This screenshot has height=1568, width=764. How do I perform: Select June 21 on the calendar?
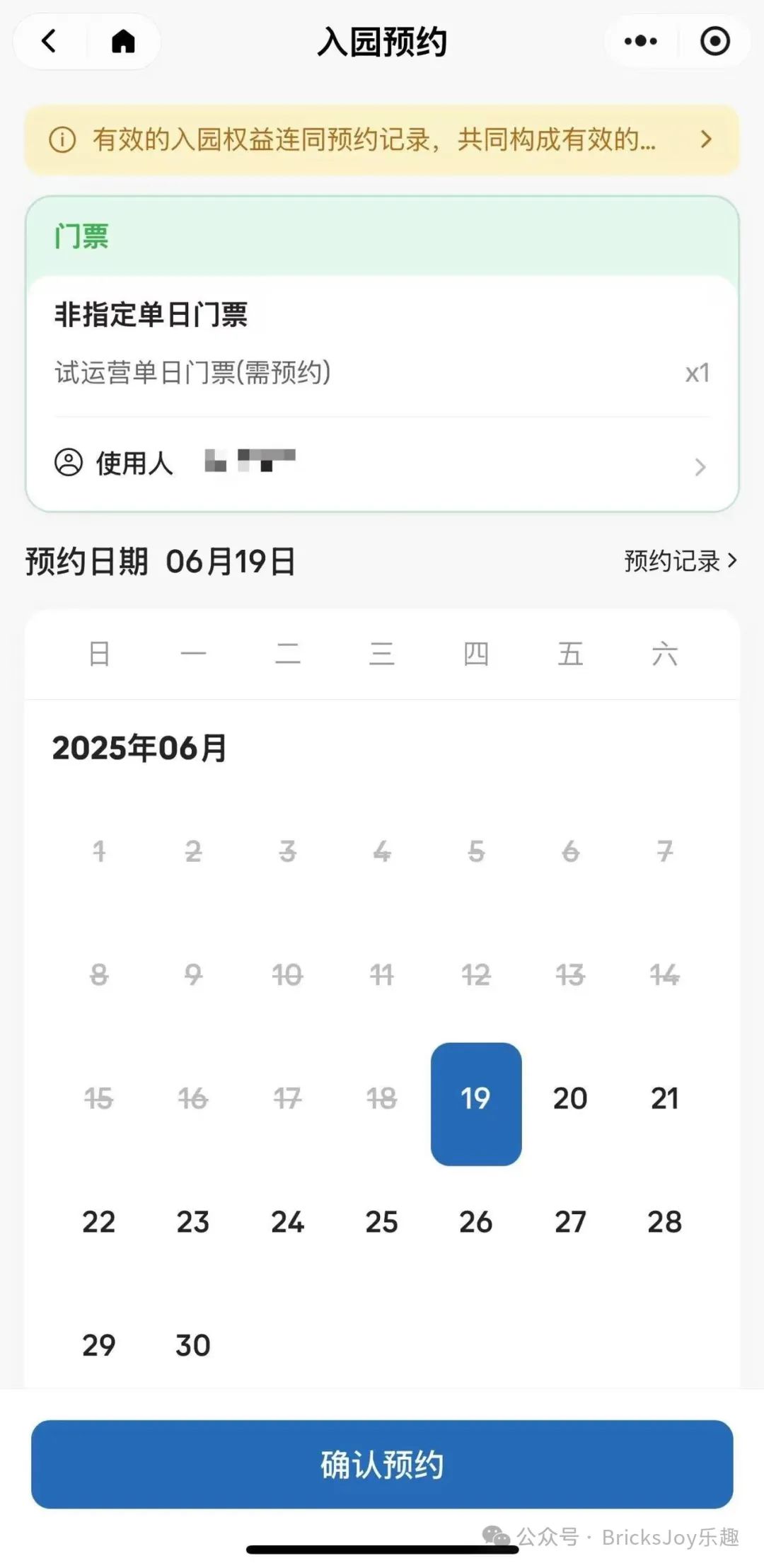pyautogui.click(x=665, y=1098)
